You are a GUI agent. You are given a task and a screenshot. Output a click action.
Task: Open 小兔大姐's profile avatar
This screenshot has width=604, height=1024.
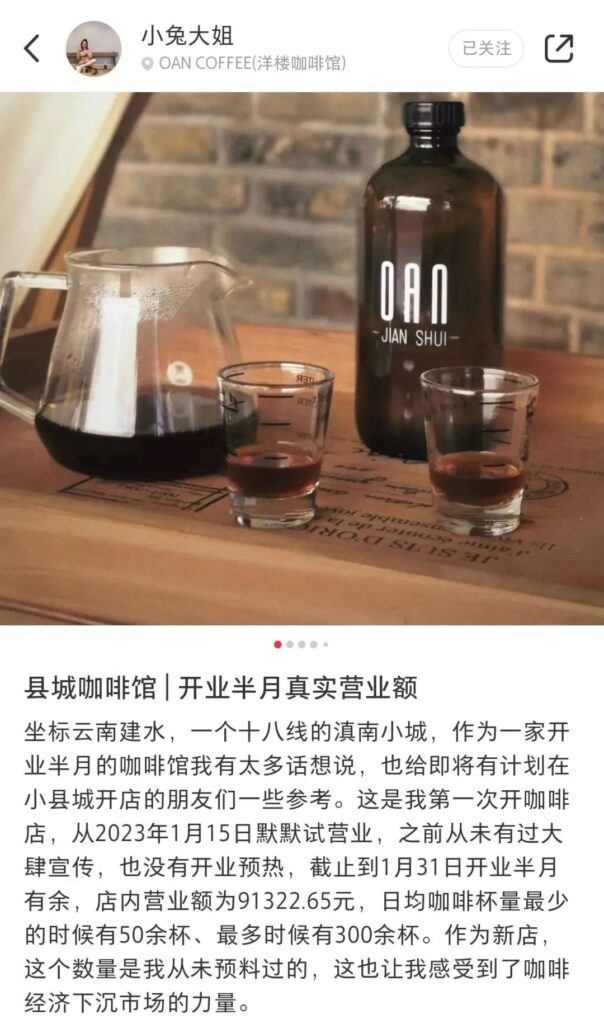click(x=93, y=48)
